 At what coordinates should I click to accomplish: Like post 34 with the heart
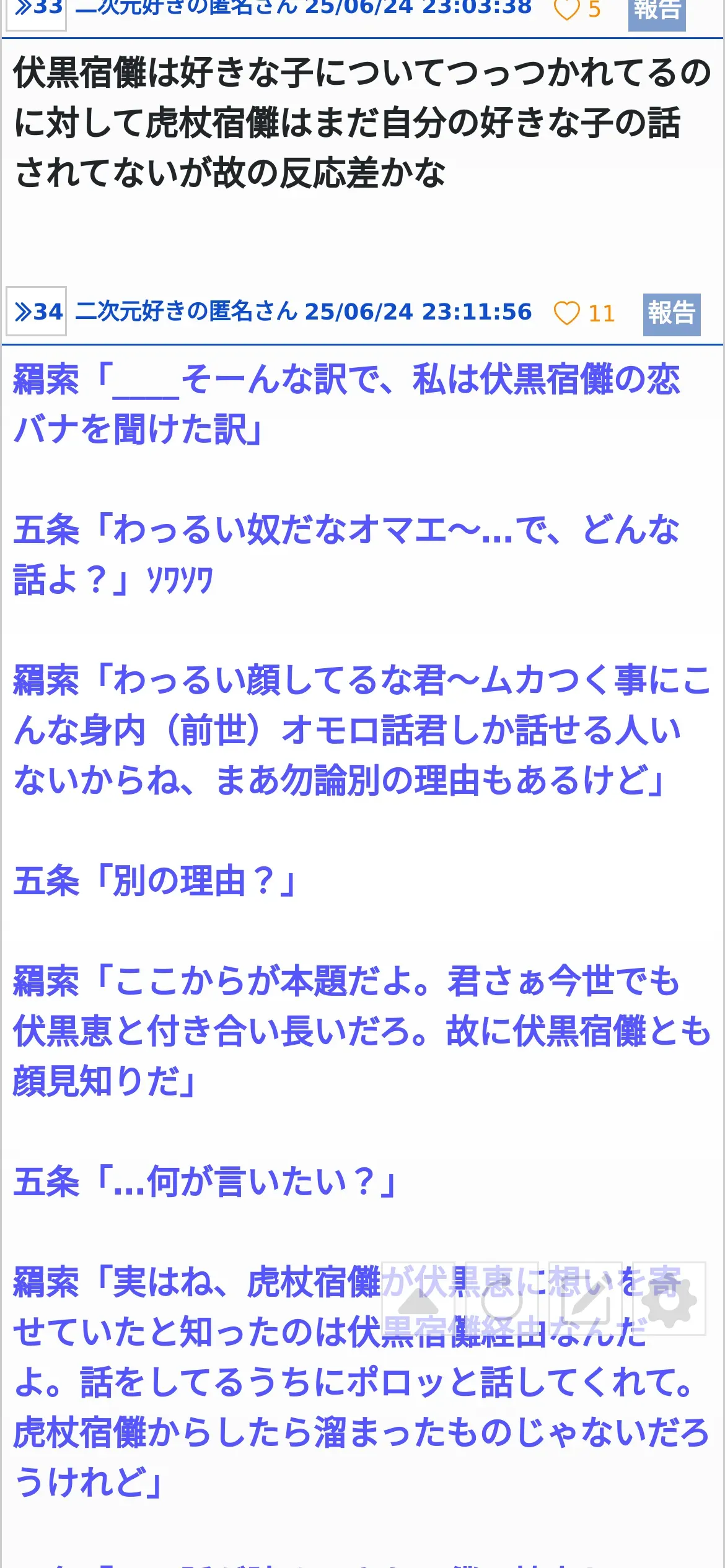566,313
